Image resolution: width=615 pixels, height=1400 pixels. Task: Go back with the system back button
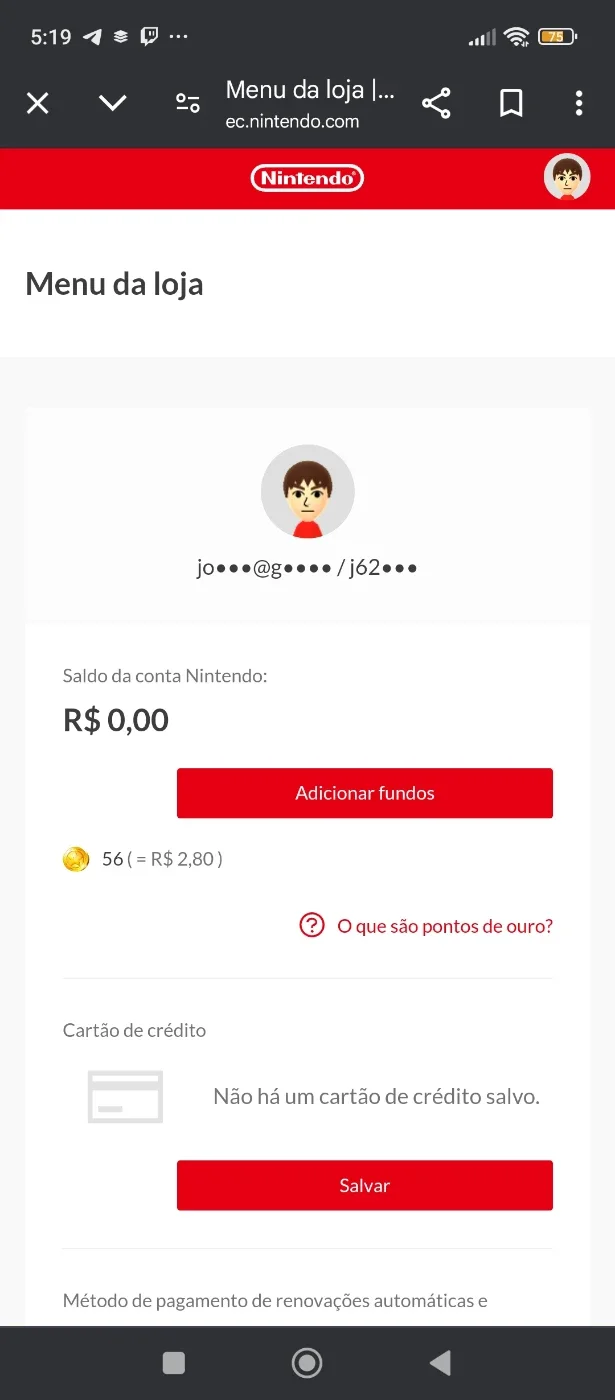pos(439,1362)
